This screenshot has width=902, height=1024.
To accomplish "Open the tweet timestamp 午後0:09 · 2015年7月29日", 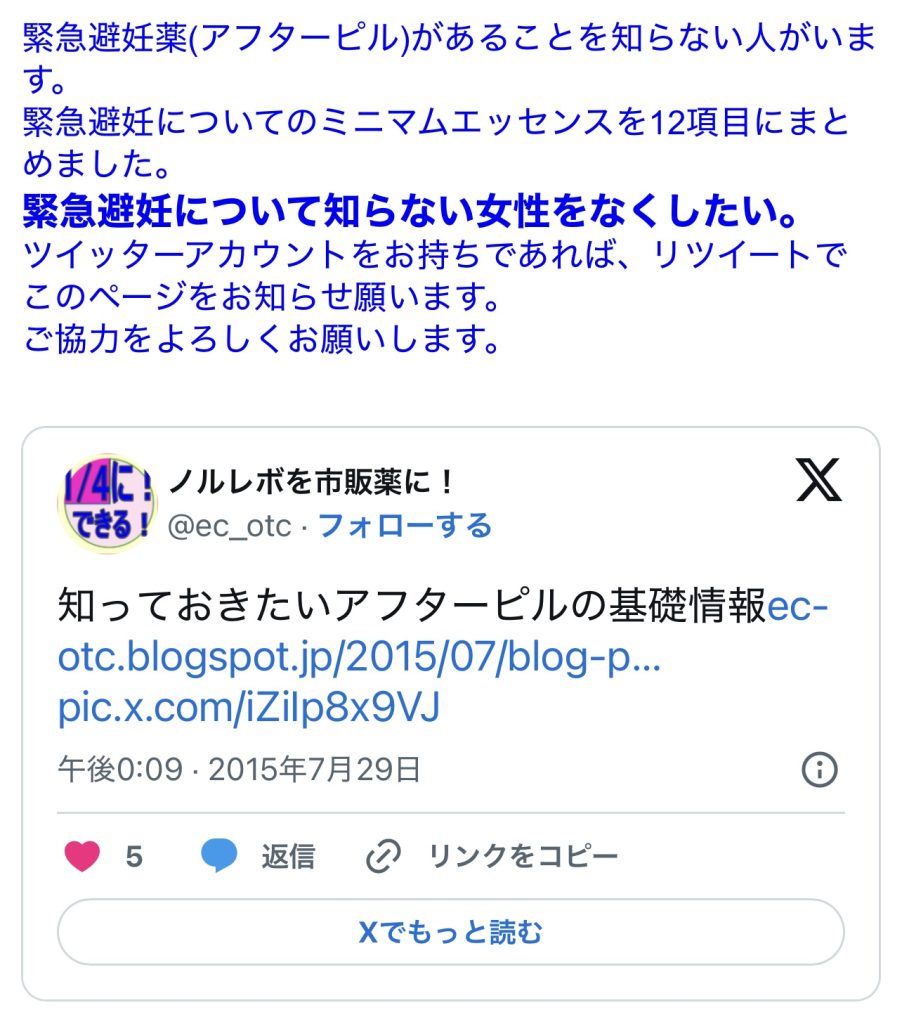I will point(239,769).
